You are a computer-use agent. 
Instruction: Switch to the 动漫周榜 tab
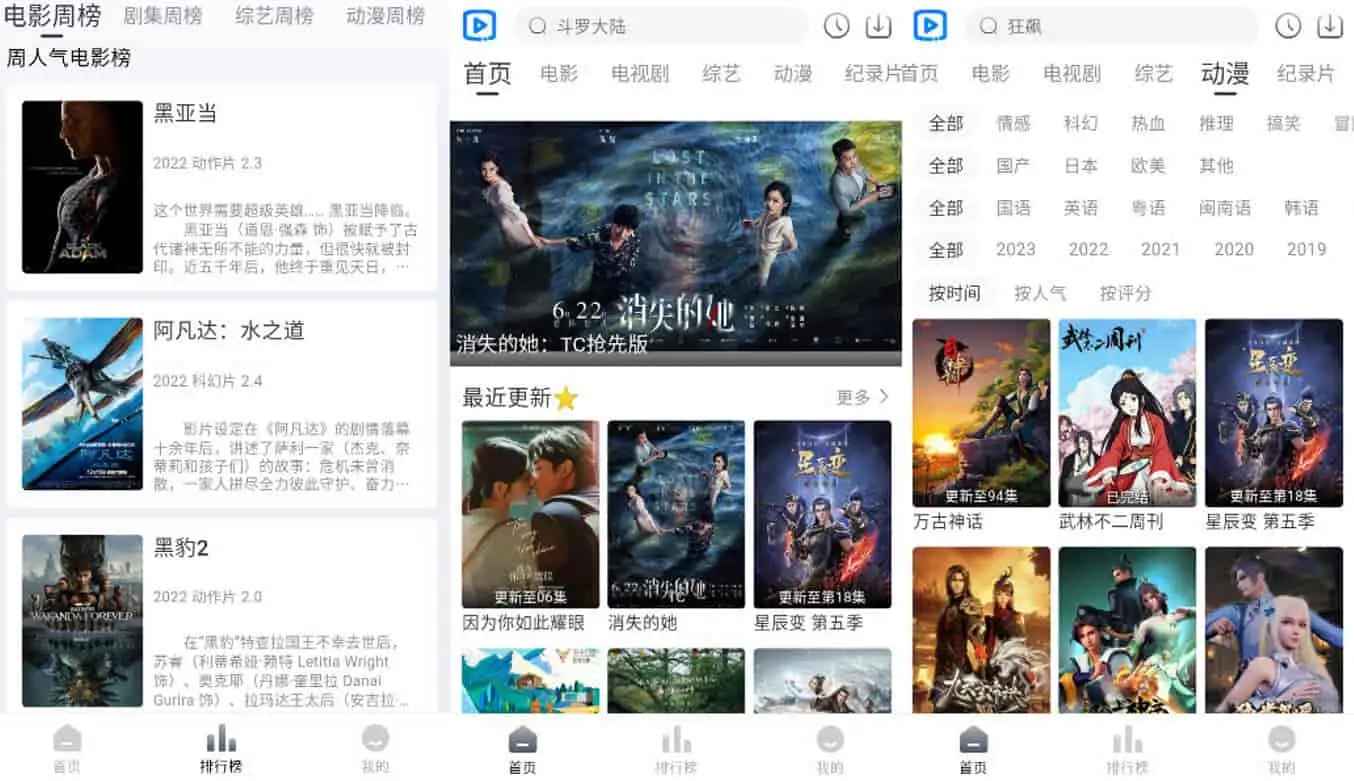pyautogui.click(x=385, y=16)
